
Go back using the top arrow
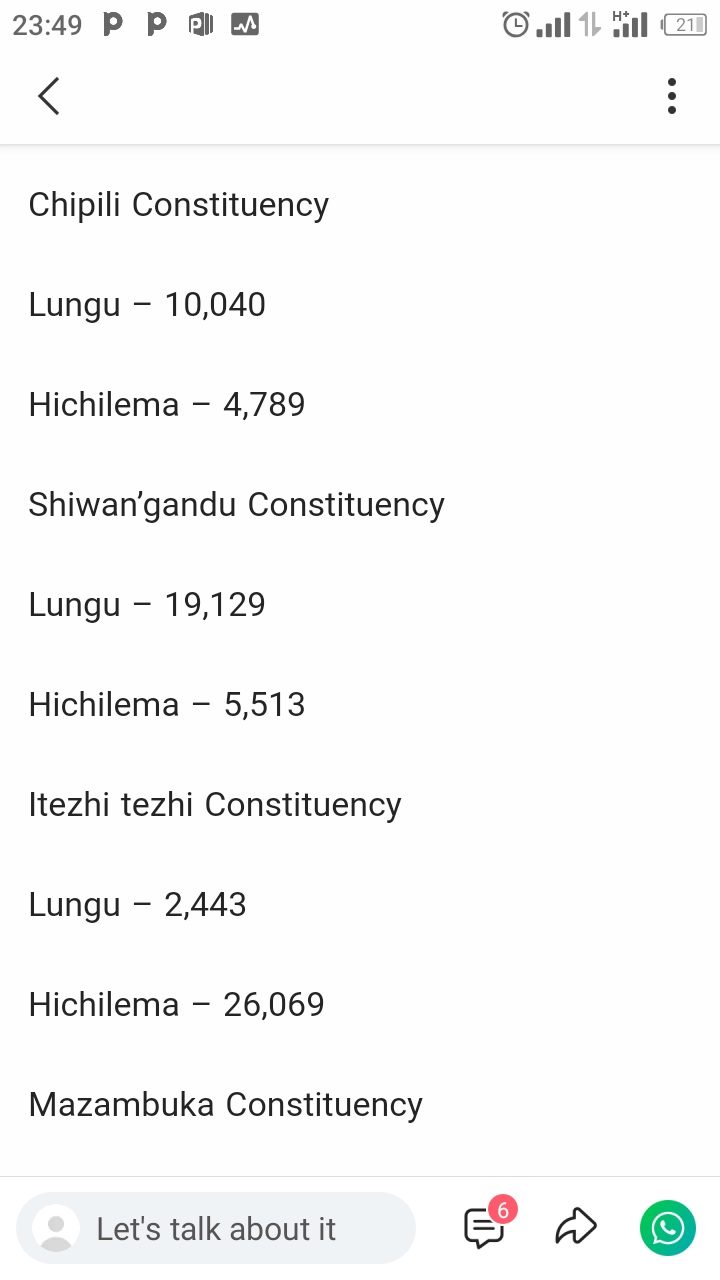48,96
